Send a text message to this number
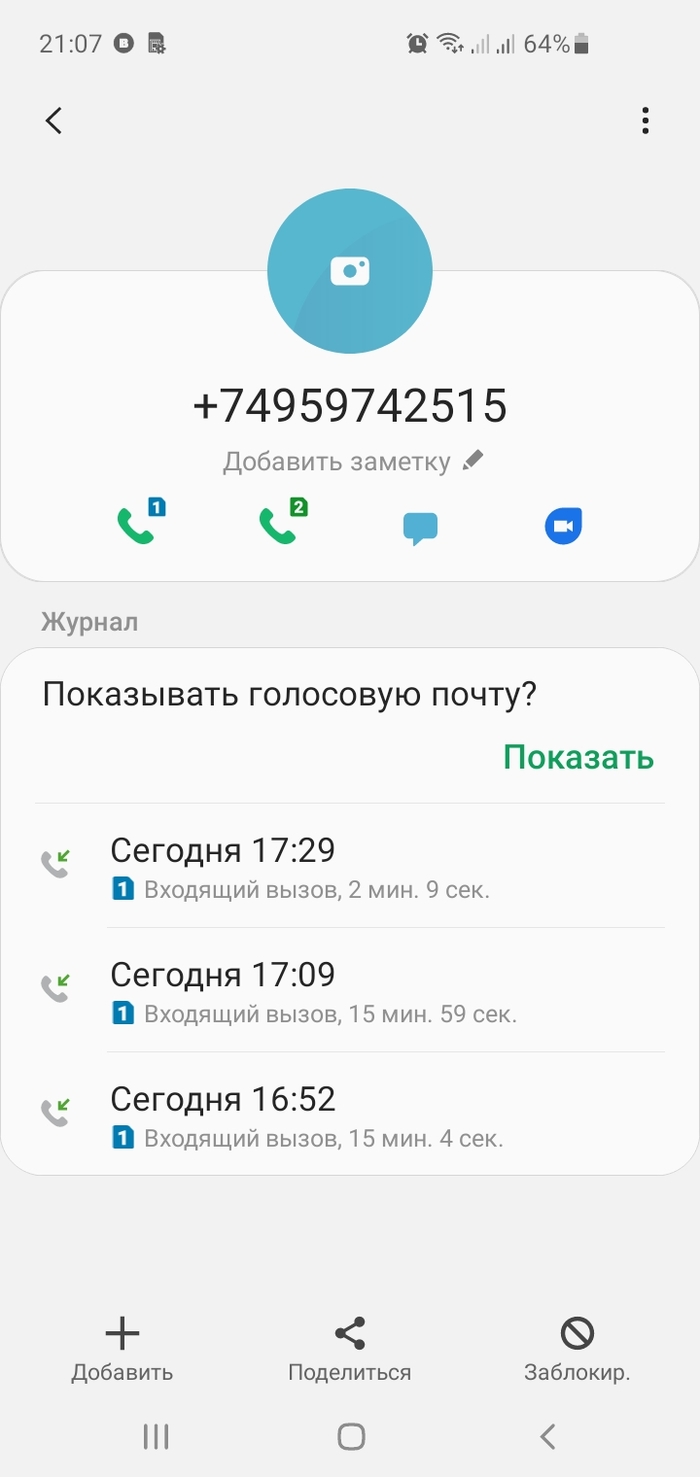 [x=420, y=527]
